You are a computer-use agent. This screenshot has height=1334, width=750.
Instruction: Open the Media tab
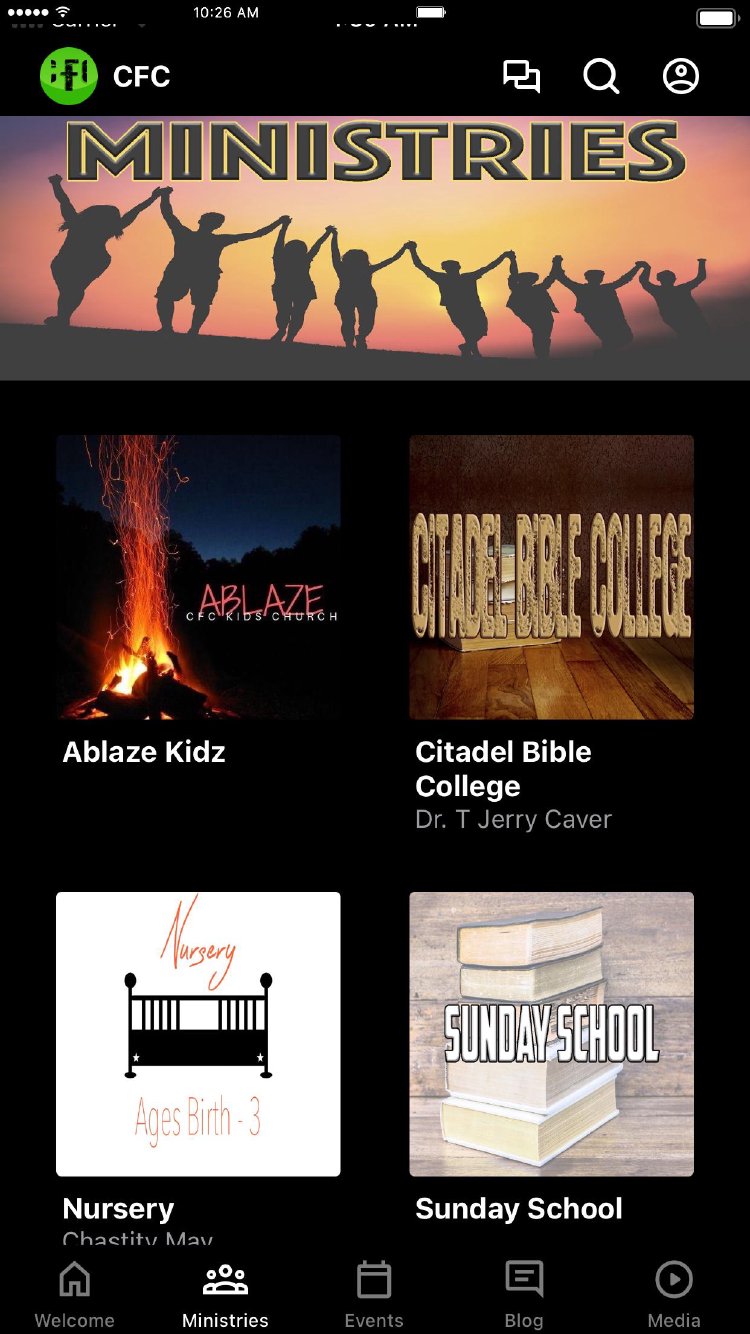click(x=674, y=1293)
